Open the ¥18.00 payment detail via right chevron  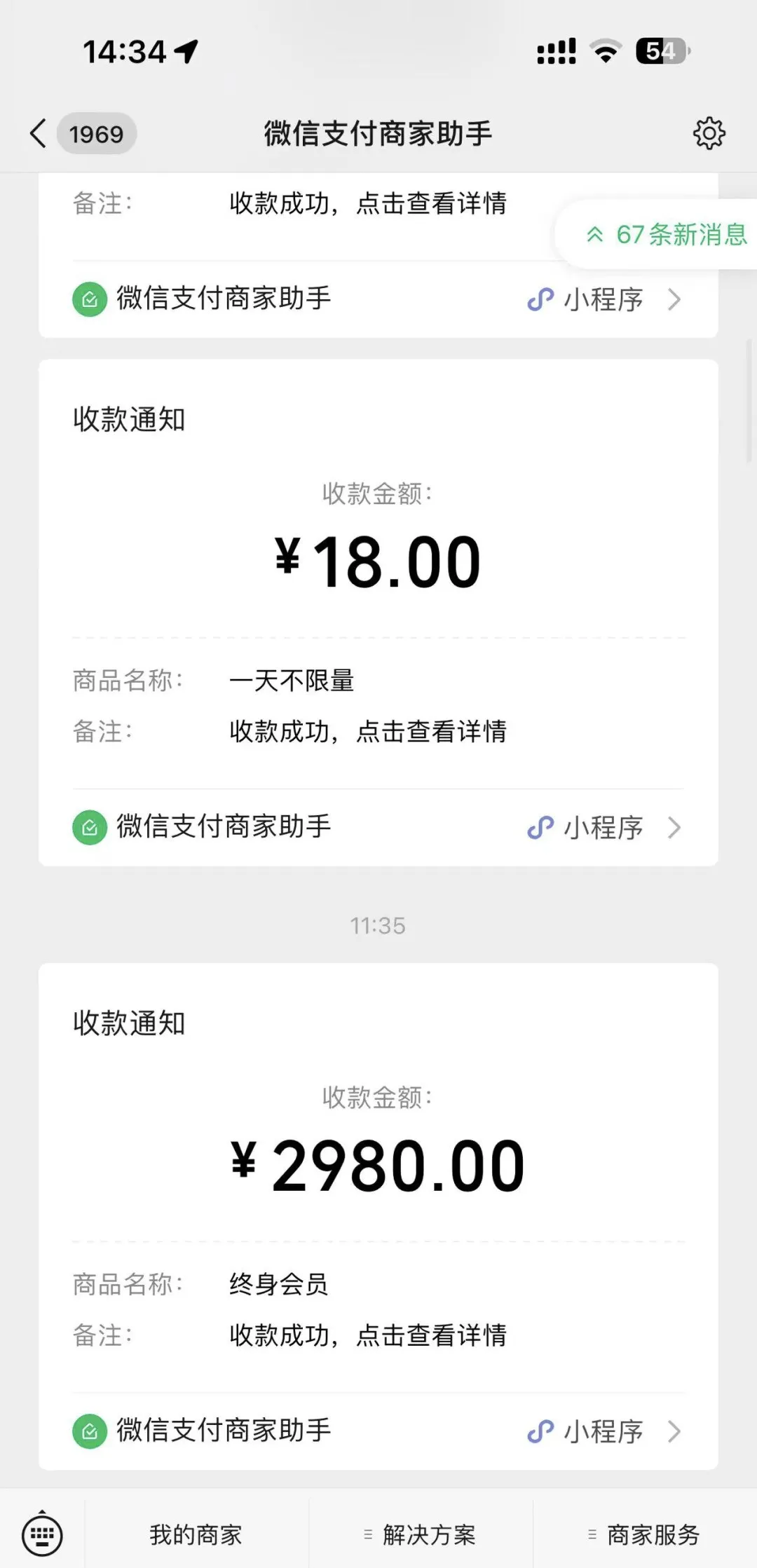pos(675,828)
